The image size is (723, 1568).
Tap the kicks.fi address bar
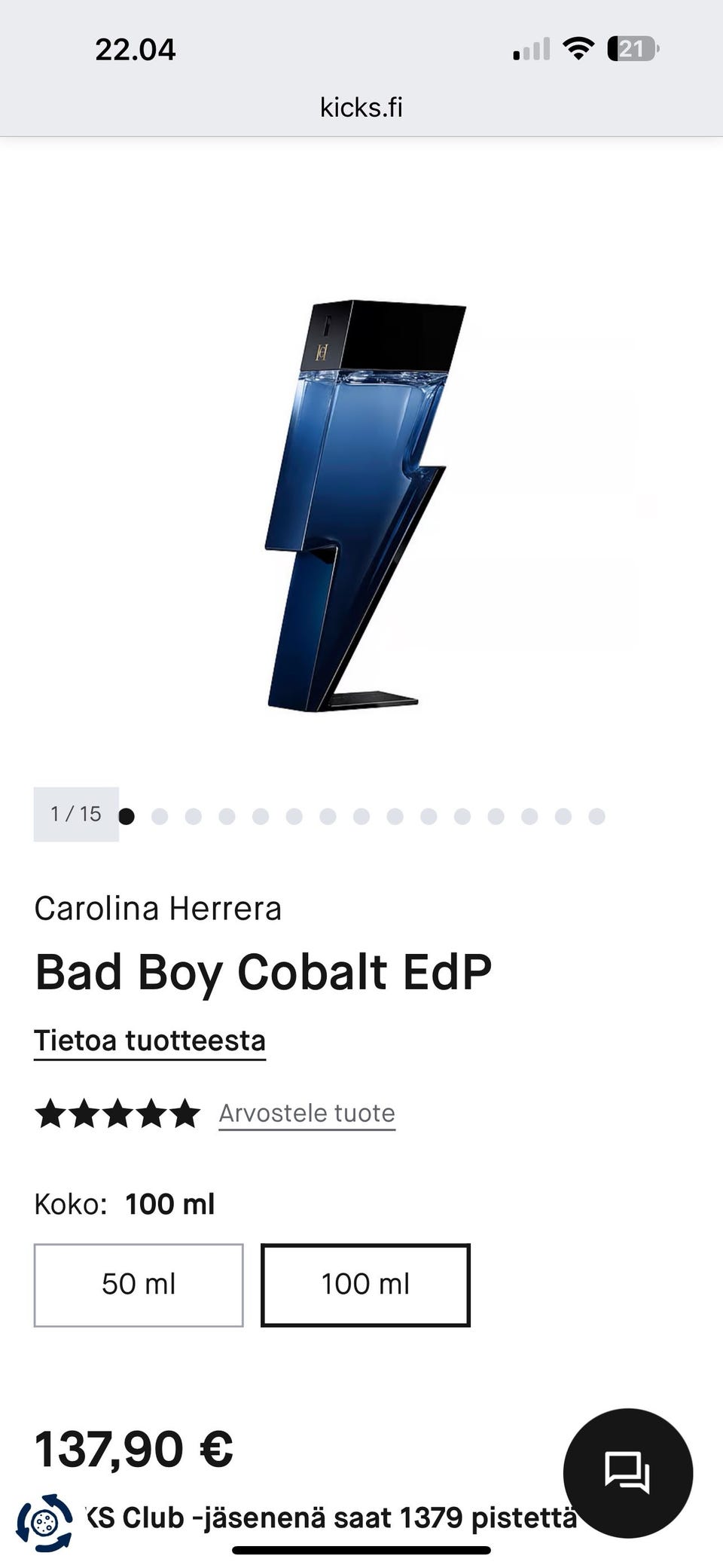coord(361,108)
